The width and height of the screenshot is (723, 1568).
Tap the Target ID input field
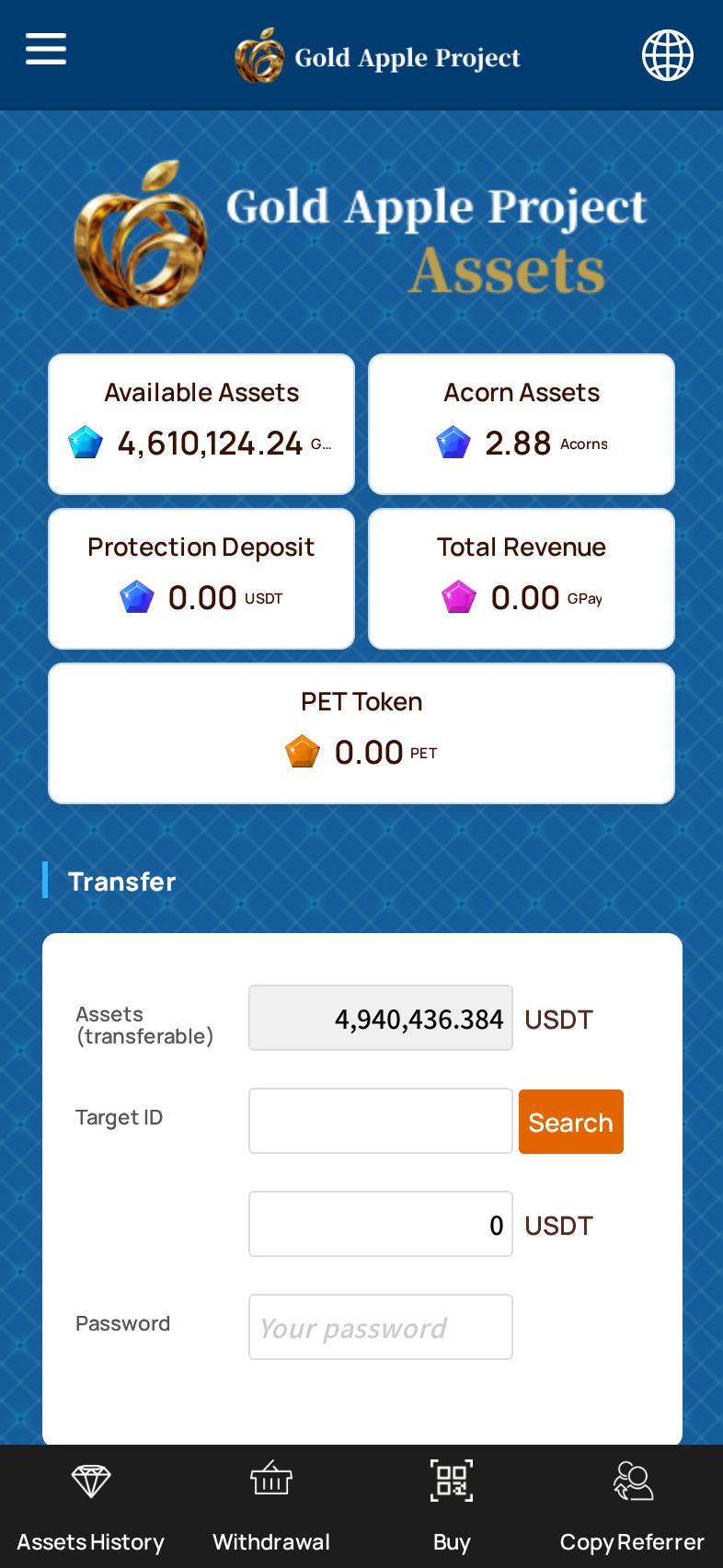pos(380,1121)
